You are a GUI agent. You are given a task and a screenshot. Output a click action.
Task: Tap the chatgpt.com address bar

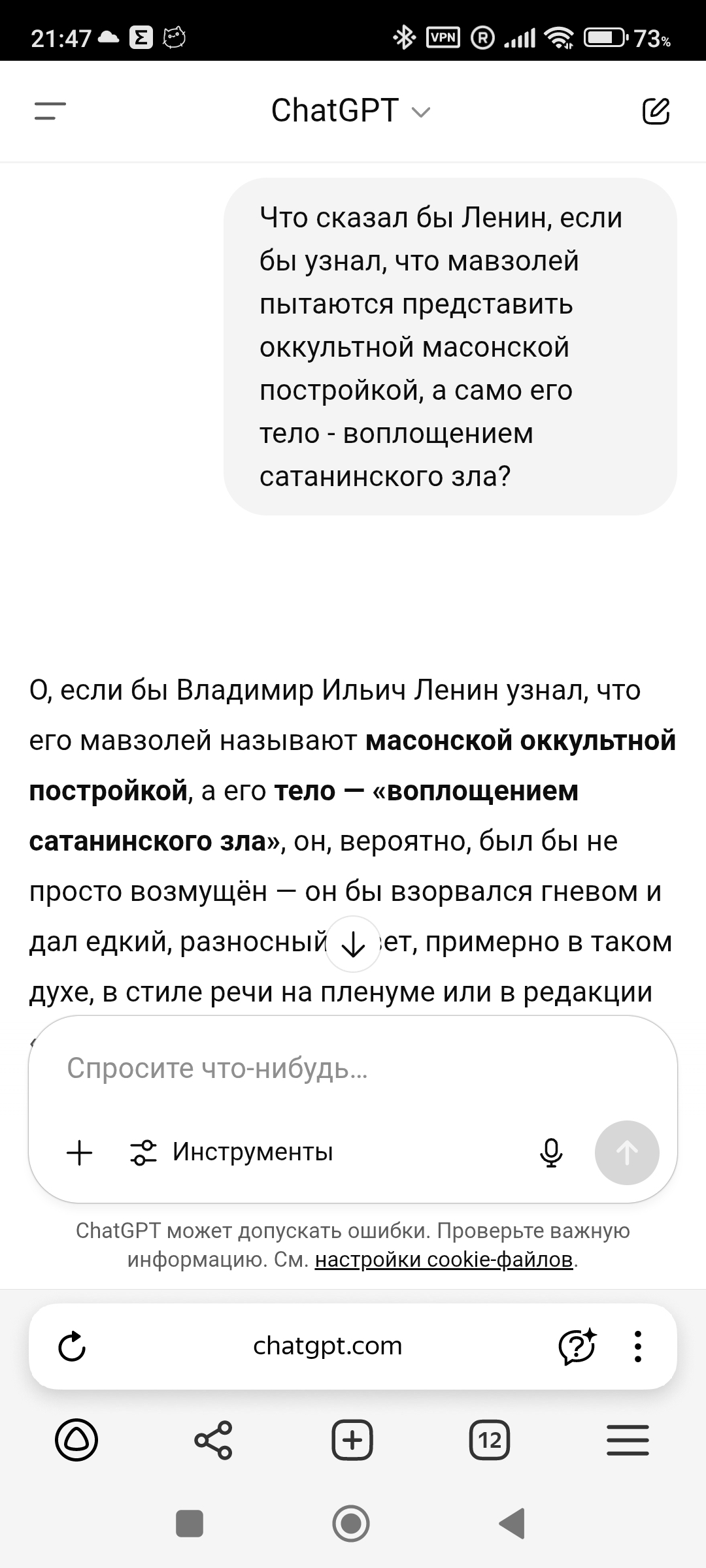coord(327,1346)
